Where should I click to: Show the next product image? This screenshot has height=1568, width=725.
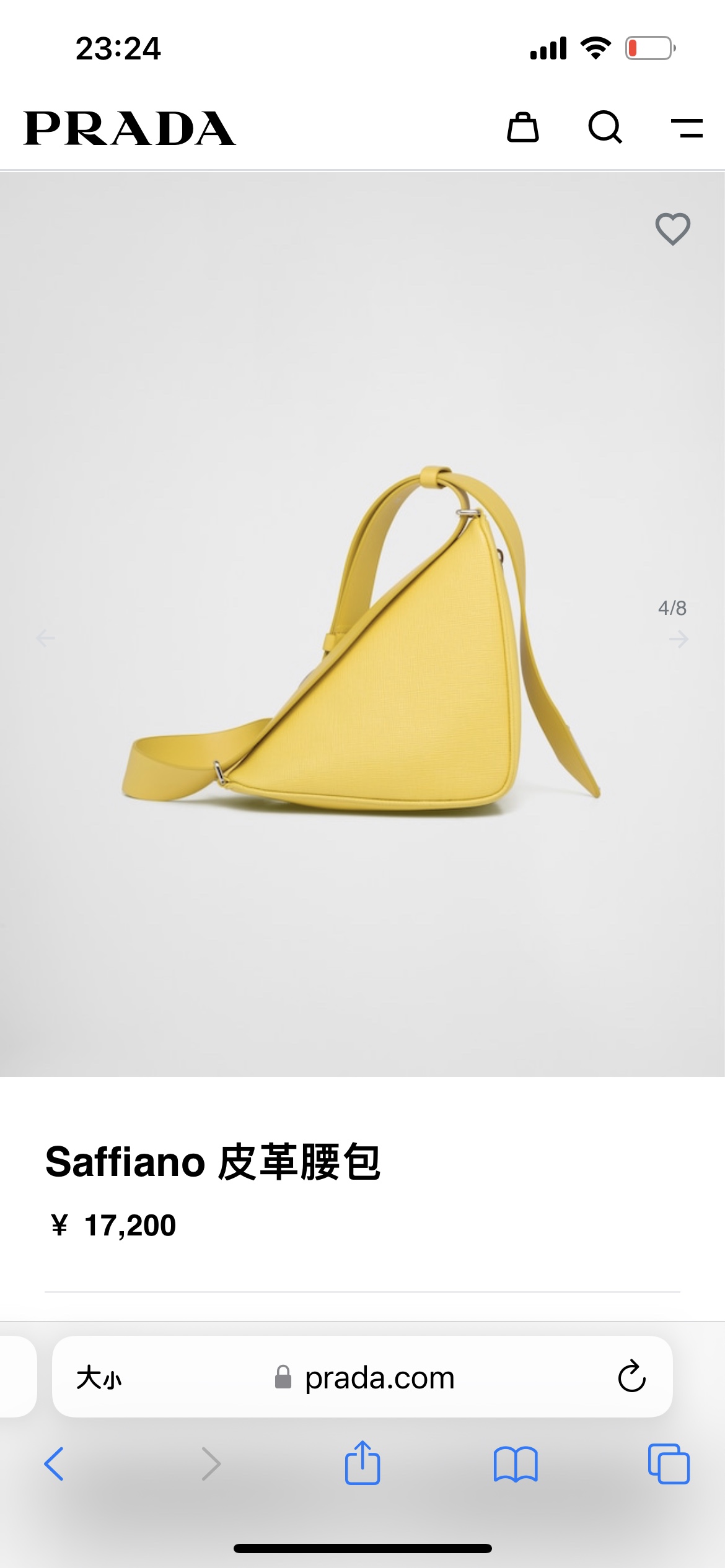pyautogui.click(x=679, y=638)
